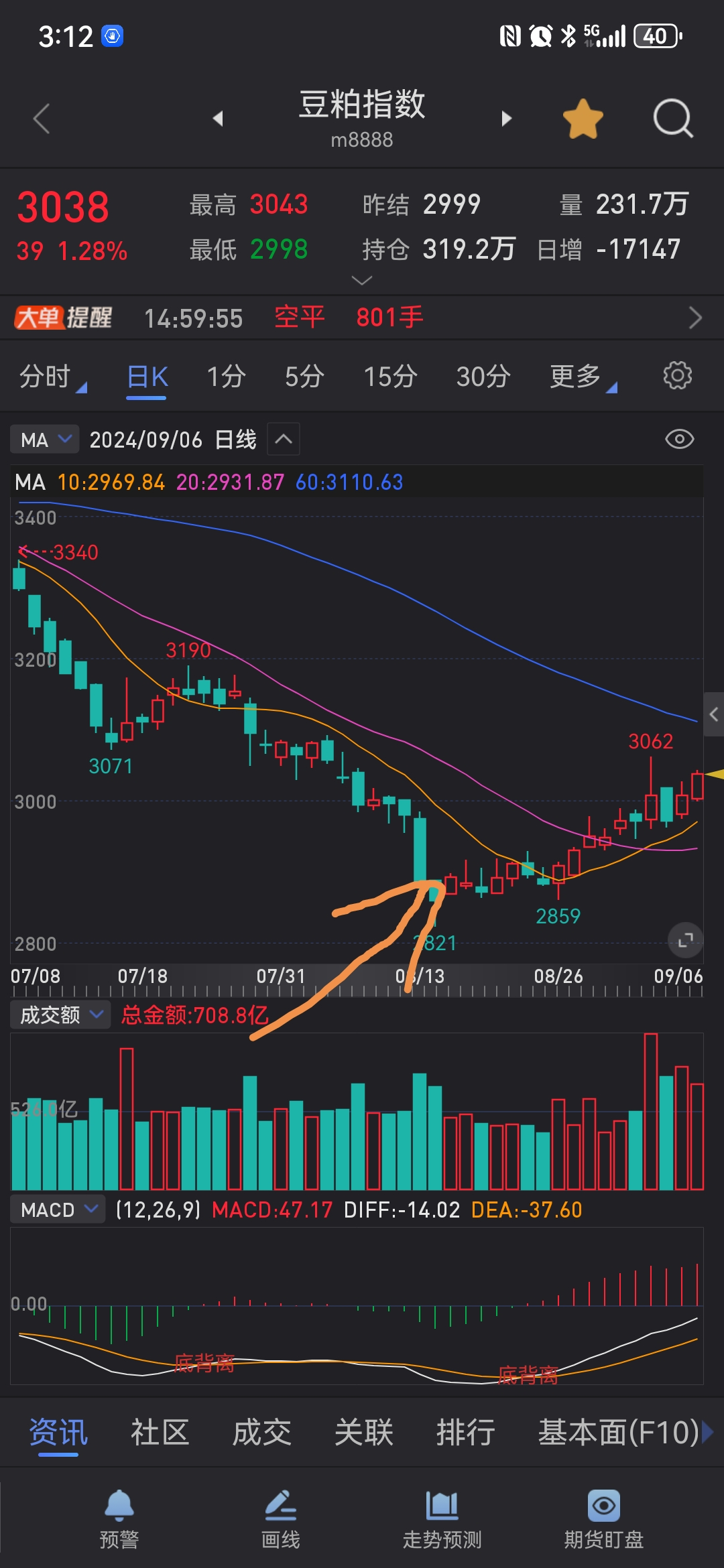The width and height of the screenshot is (724, 1568).
Task: Open the 更多 periods dropdown
Action: pos(578,377)
